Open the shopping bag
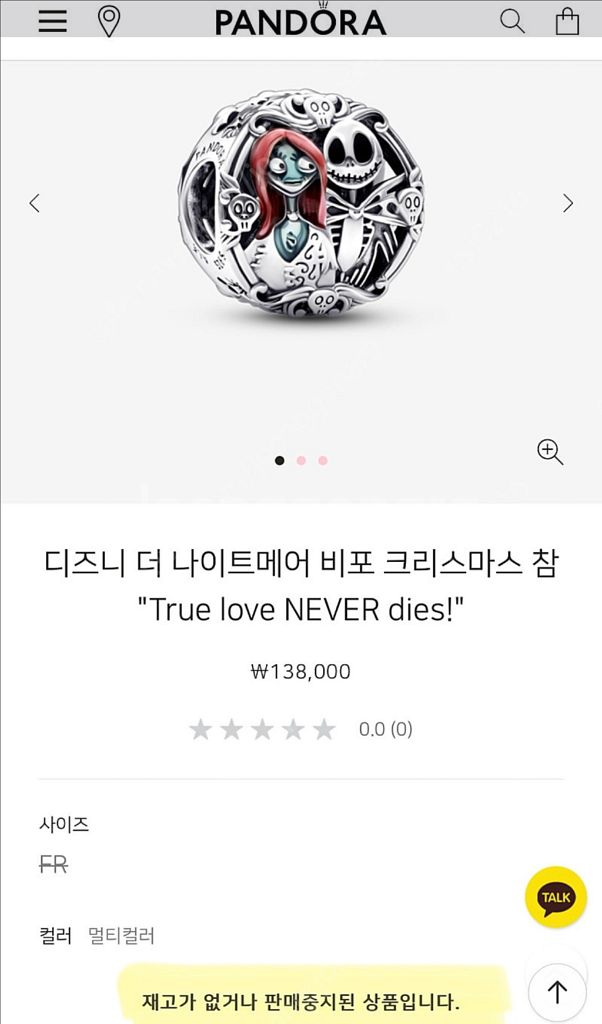 click(x=567, y=21)
